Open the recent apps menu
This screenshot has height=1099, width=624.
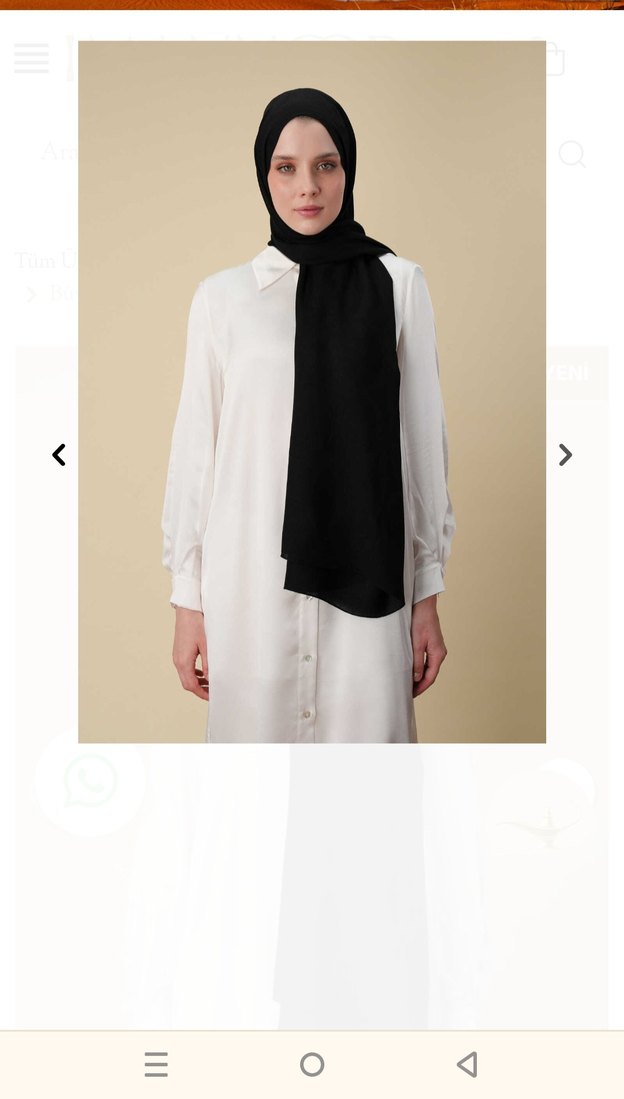pos(156,1064)
